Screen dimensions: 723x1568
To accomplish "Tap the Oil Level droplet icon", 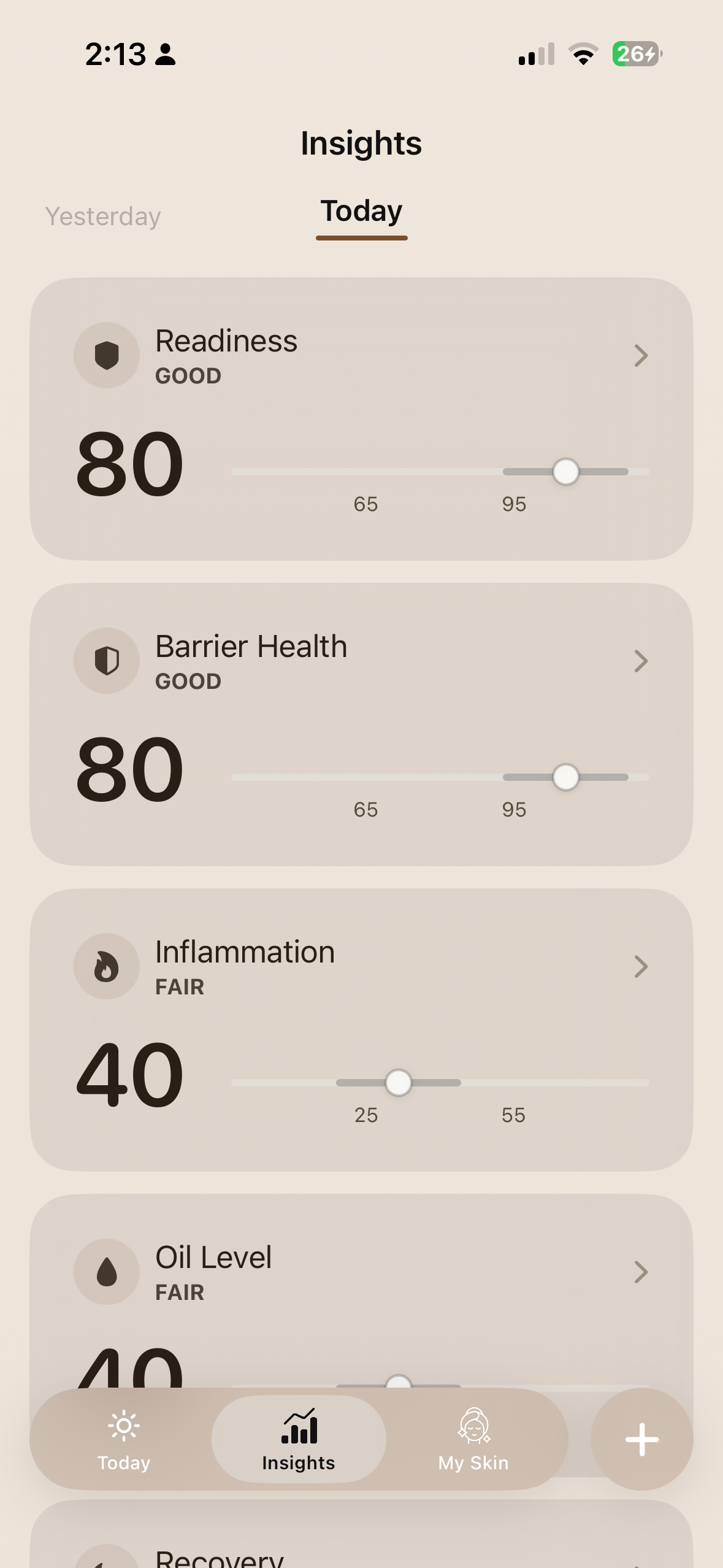I will [x=107, y=1271].
